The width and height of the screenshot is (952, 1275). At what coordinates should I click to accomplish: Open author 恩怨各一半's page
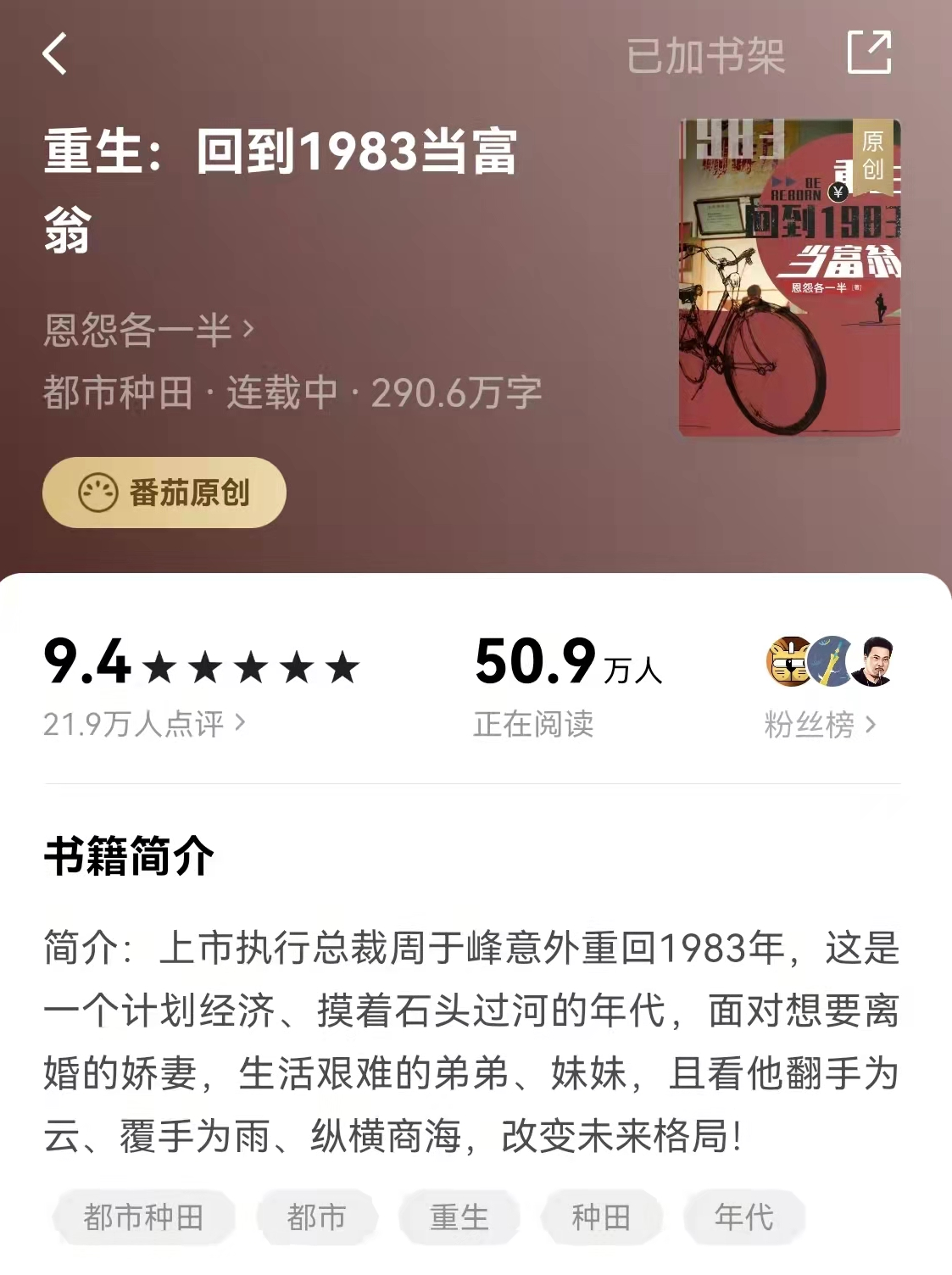click(148, 329)
